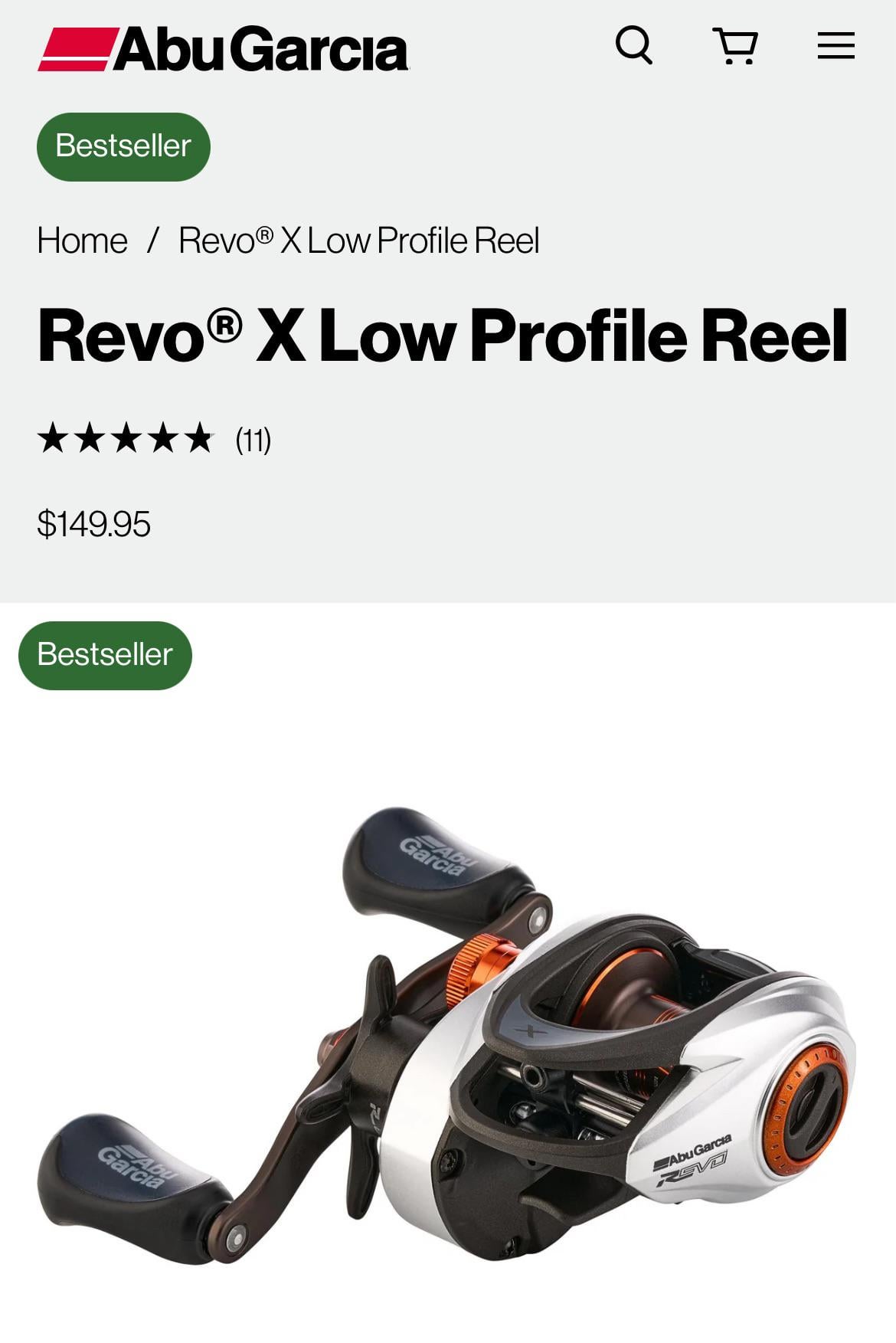The width and height of the screenshot is (896, 1343).
Task: Open the Revo X reel product image
Action: (x=447, y=1034)
